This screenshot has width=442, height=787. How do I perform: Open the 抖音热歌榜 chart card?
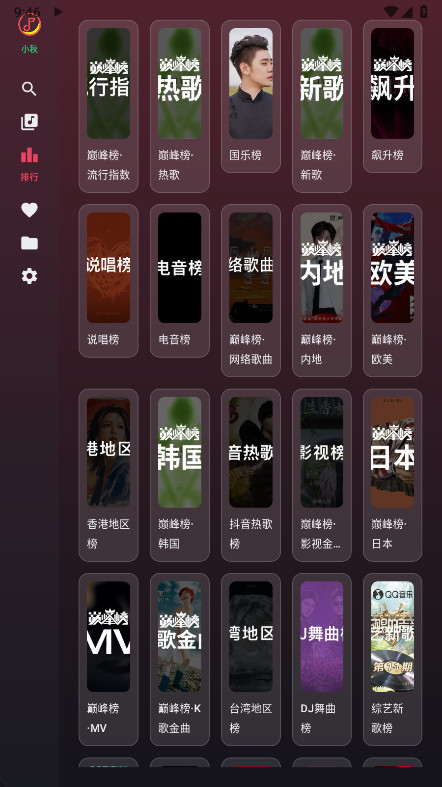point(251,475)
